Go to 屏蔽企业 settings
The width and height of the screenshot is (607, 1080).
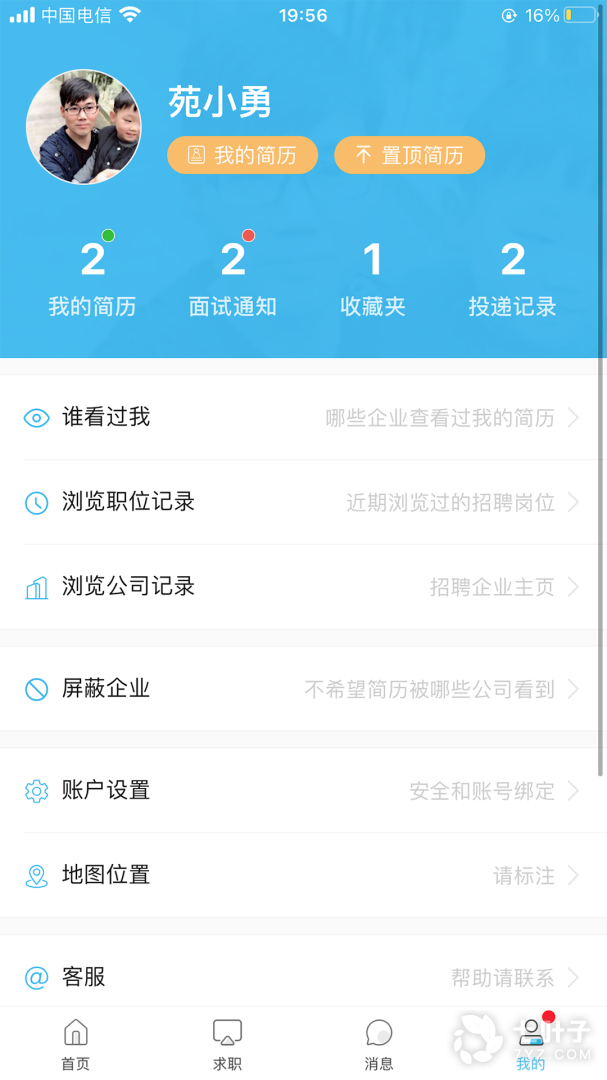pos(302,689)
